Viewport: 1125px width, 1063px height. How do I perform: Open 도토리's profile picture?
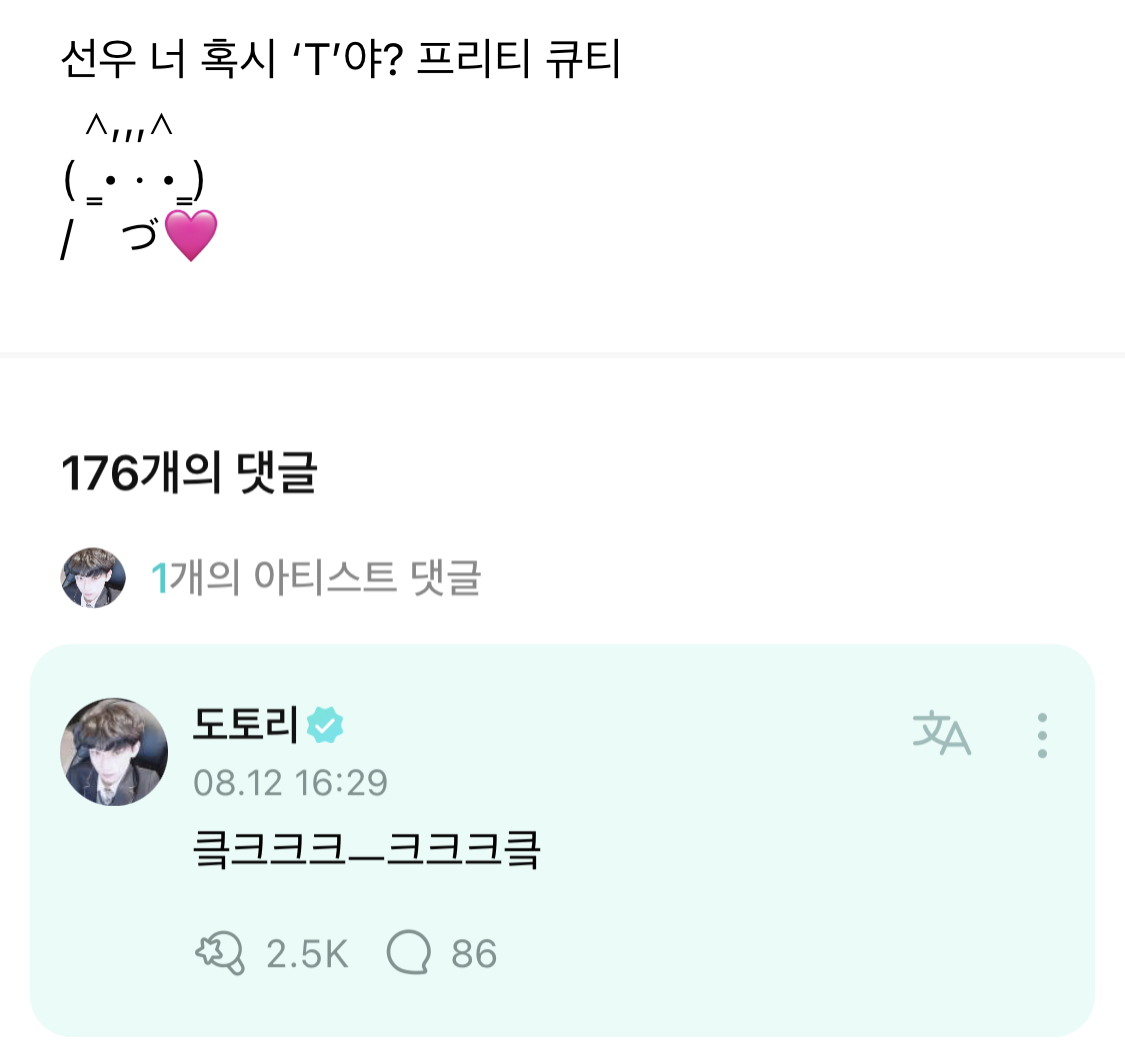(x=114, y=751)
